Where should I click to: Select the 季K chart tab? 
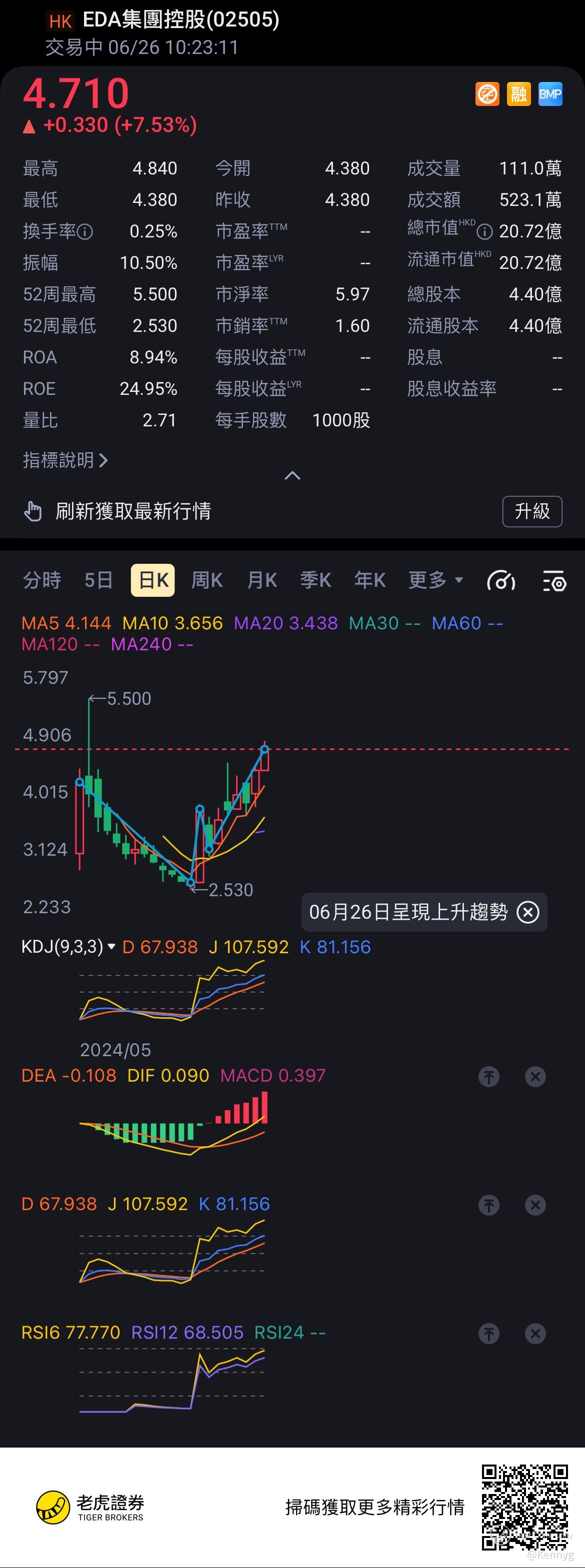pos(315,580)
